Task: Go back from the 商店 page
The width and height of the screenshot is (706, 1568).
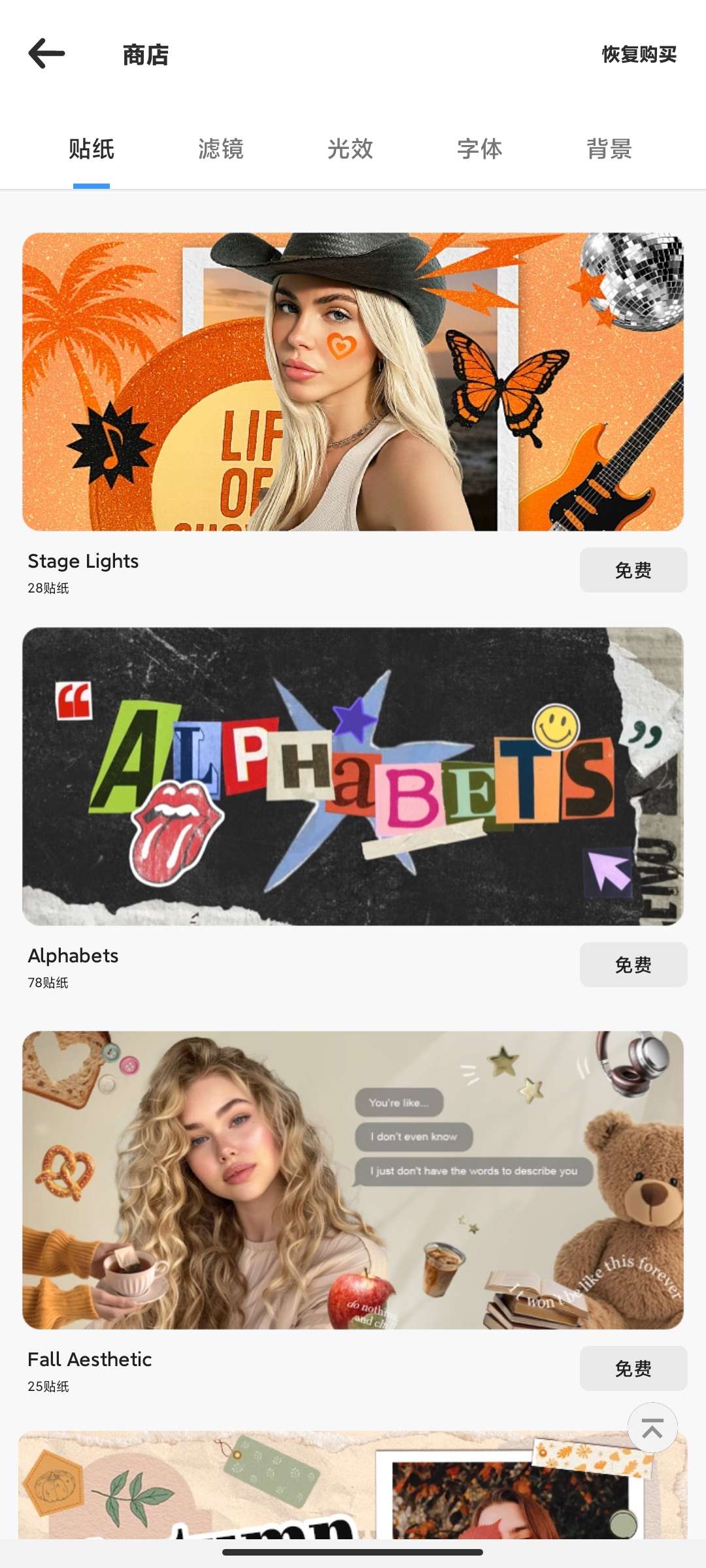Action: 46,54
